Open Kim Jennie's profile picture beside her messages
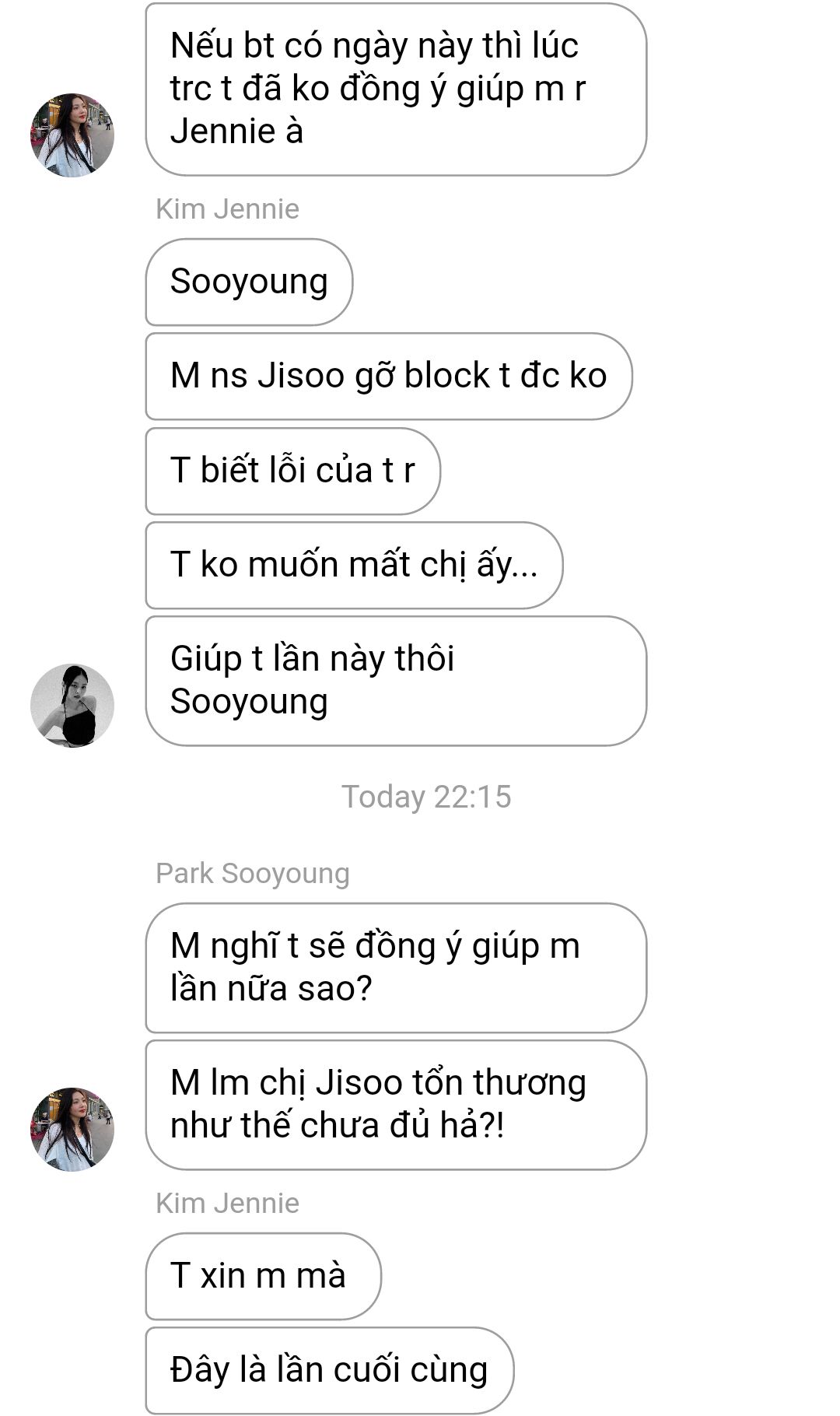Screen dimensions: 840x1416 click(x=72, y=706)
